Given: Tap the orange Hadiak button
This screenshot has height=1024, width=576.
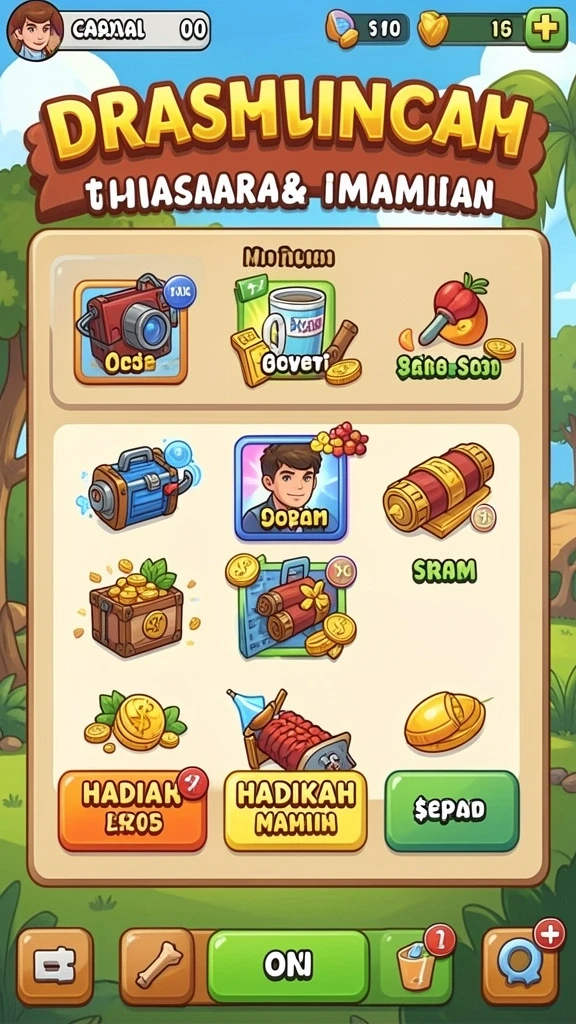Looking at the screenshot, I should tap(133, 810).
